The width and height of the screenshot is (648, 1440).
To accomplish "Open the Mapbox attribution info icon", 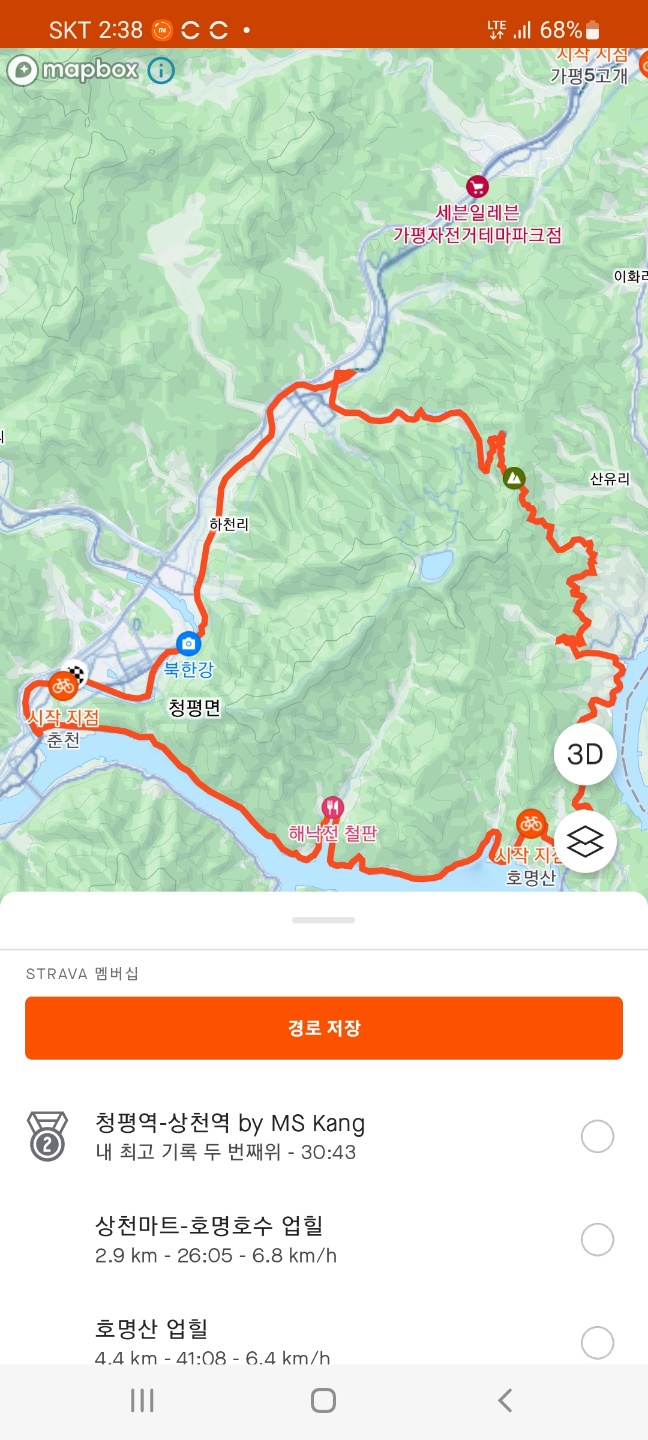I will point(161,70).
